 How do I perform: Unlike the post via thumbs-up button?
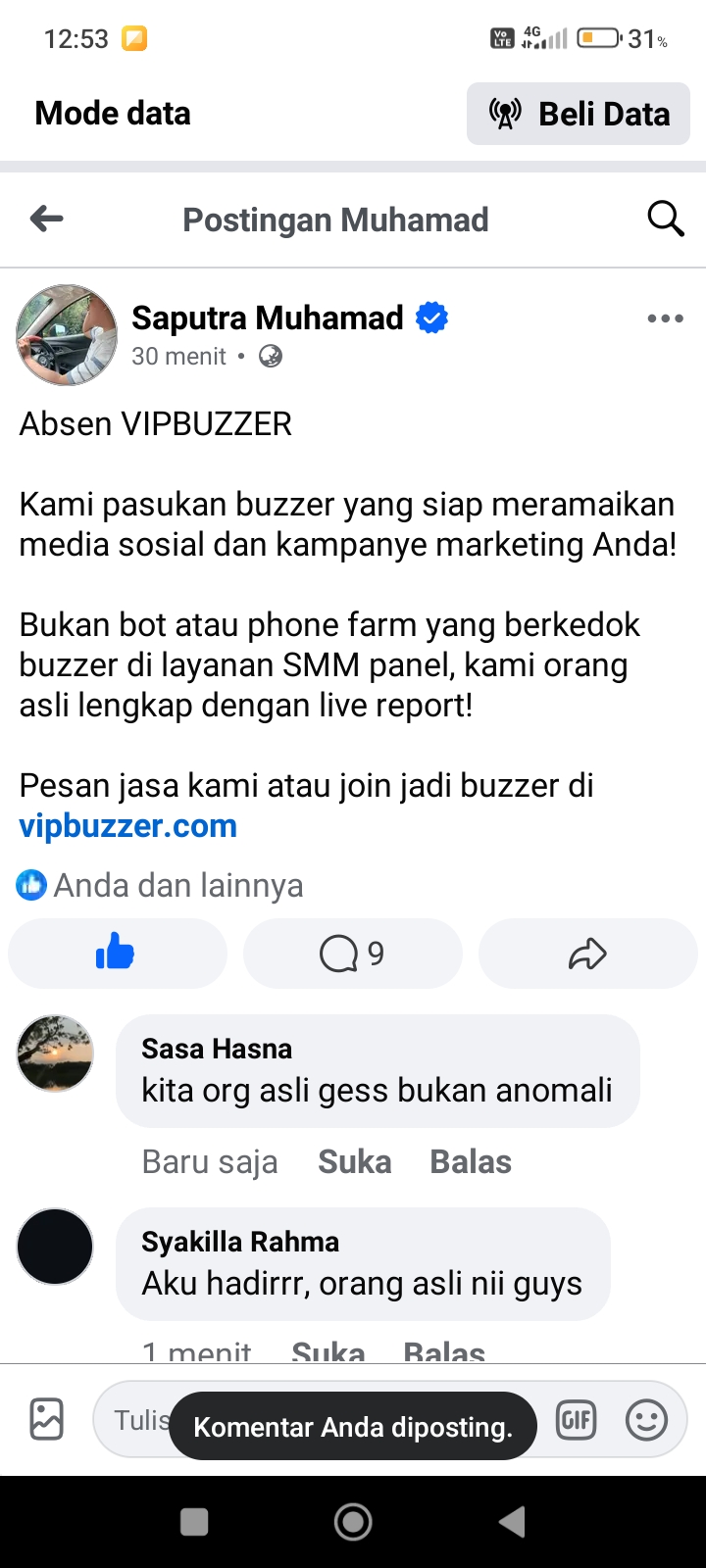point(117,953)
